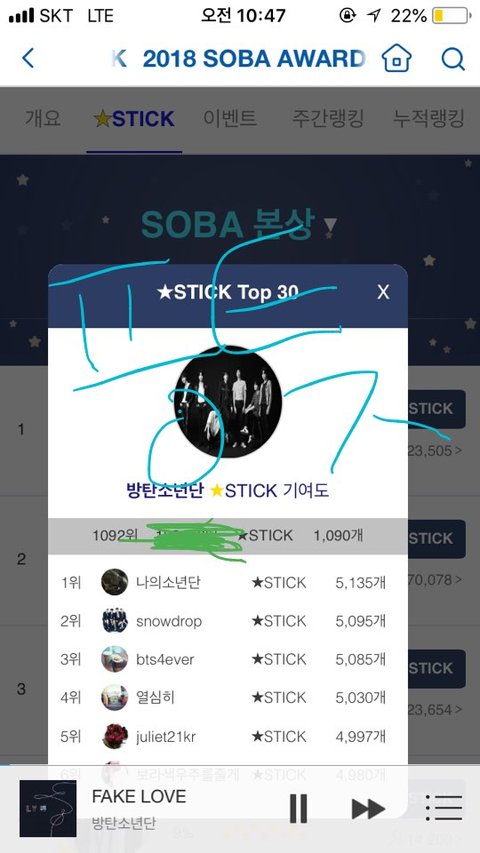Open the playlist queue icon
The width and height of the screenshot is (480, 853).
coord(444,807)
